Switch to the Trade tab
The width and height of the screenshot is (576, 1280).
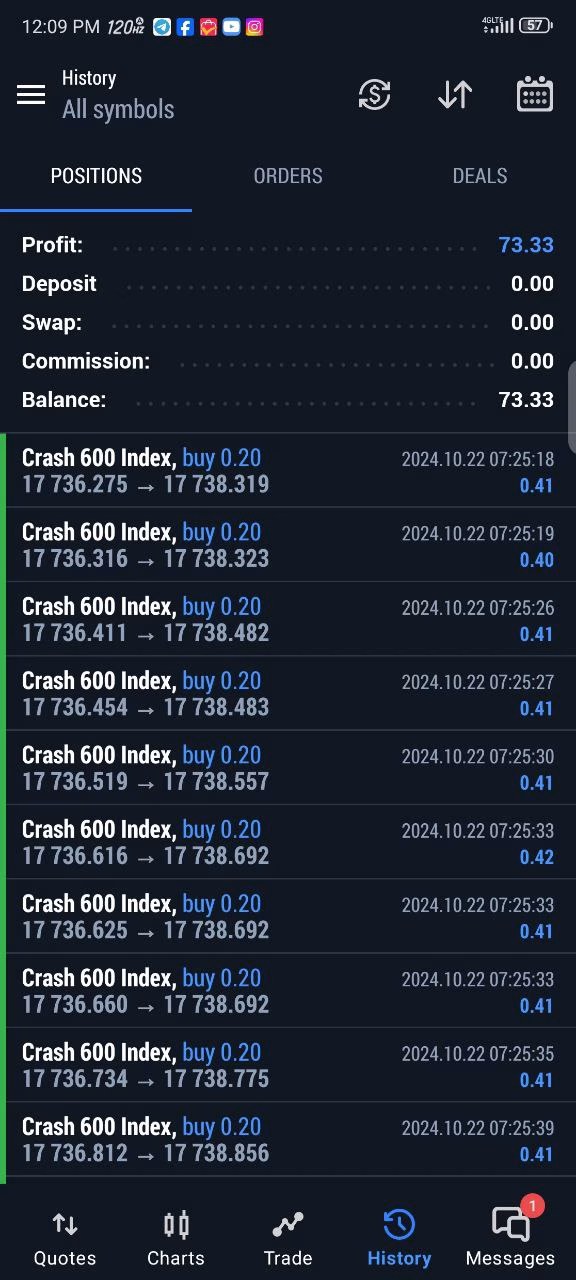(288, 1238)
